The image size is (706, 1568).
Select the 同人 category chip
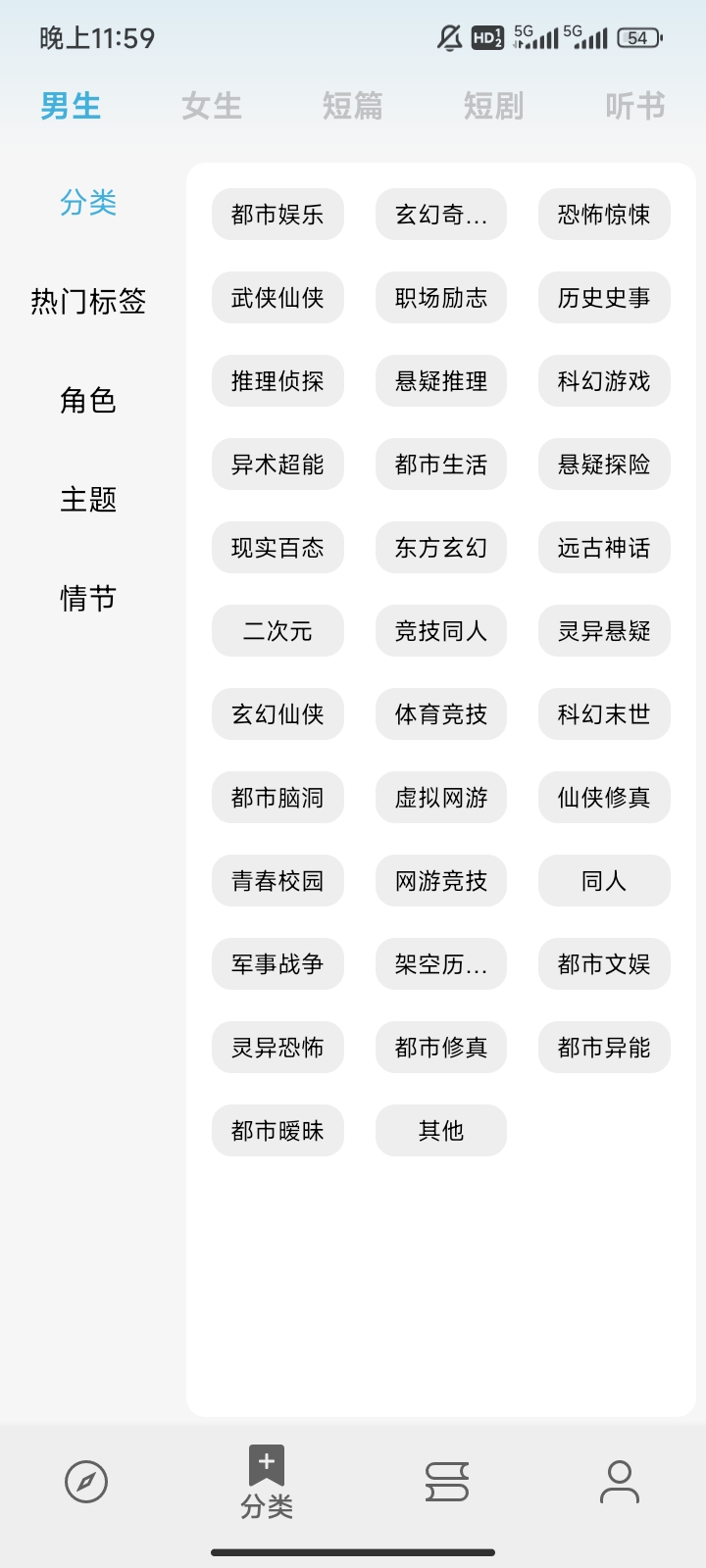tap(604, 881)
